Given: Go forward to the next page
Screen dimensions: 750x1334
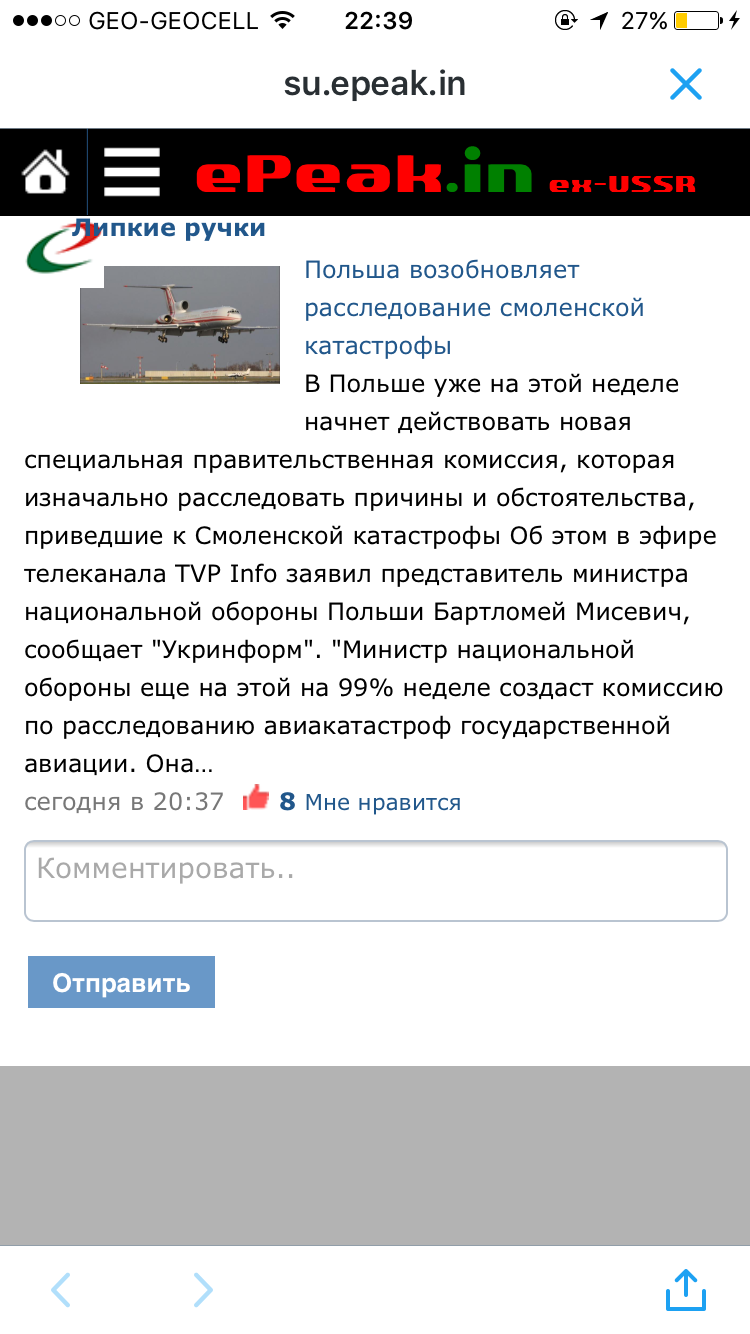Looking at the screenshot, I should click(x=203, y=1290).
